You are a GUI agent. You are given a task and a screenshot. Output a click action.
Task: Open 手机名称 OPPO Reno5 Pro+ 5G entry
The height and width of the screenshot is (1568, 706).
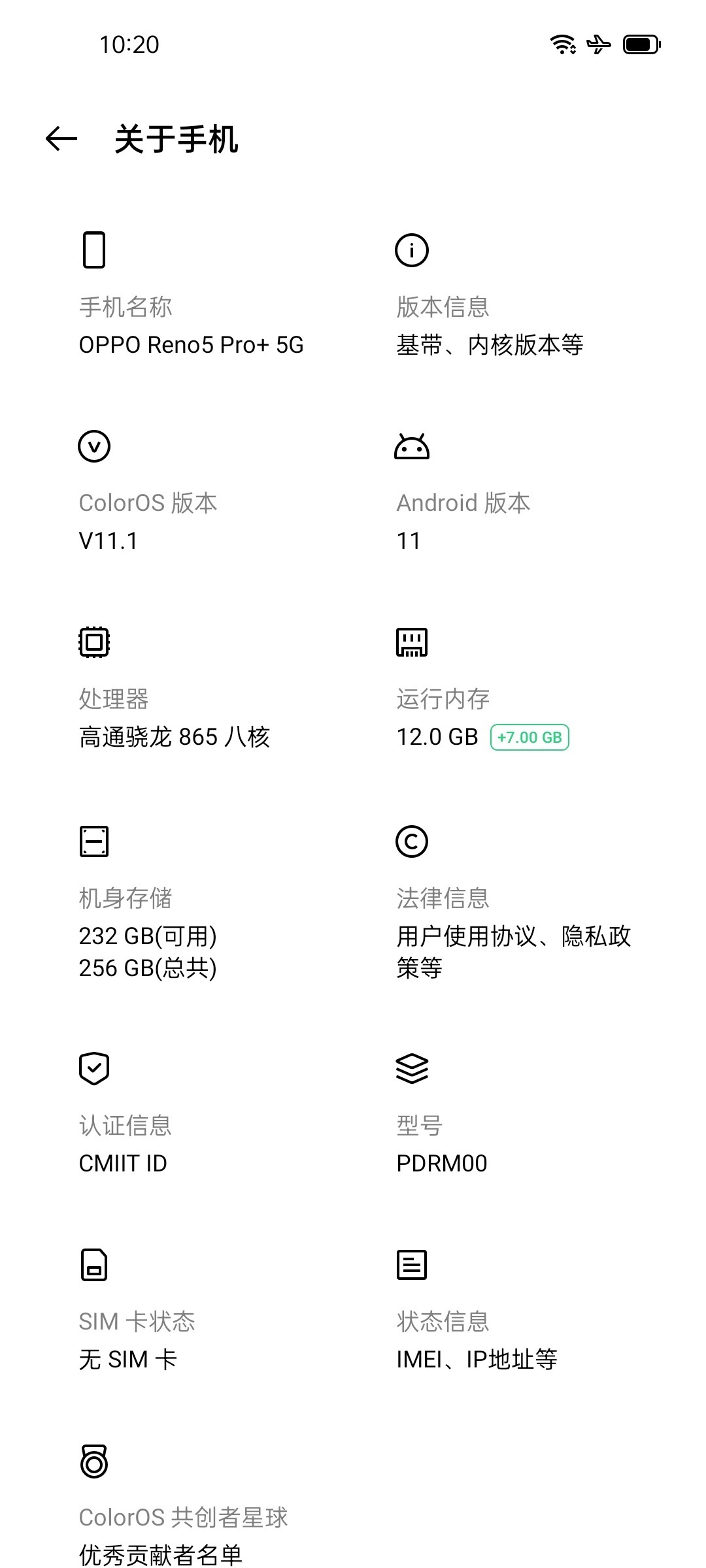click(191, 327)
